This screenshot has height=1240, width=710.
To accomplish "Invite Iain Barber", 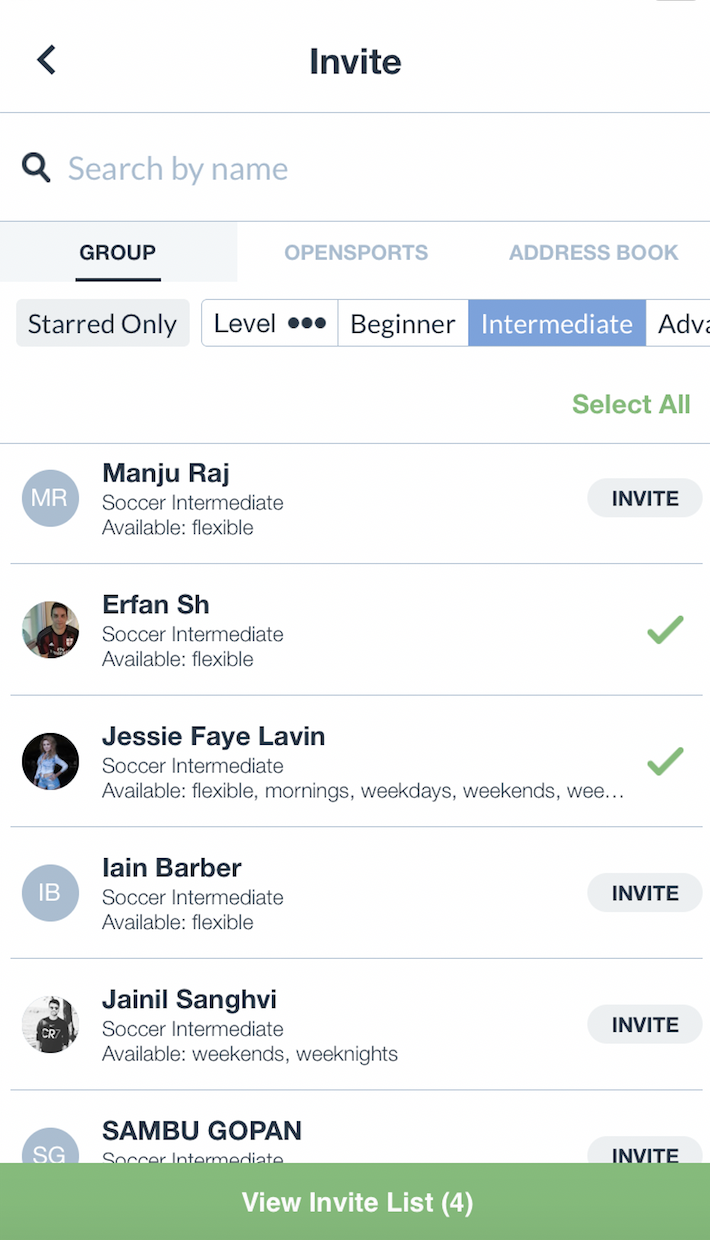I will [x=644, y=893].
